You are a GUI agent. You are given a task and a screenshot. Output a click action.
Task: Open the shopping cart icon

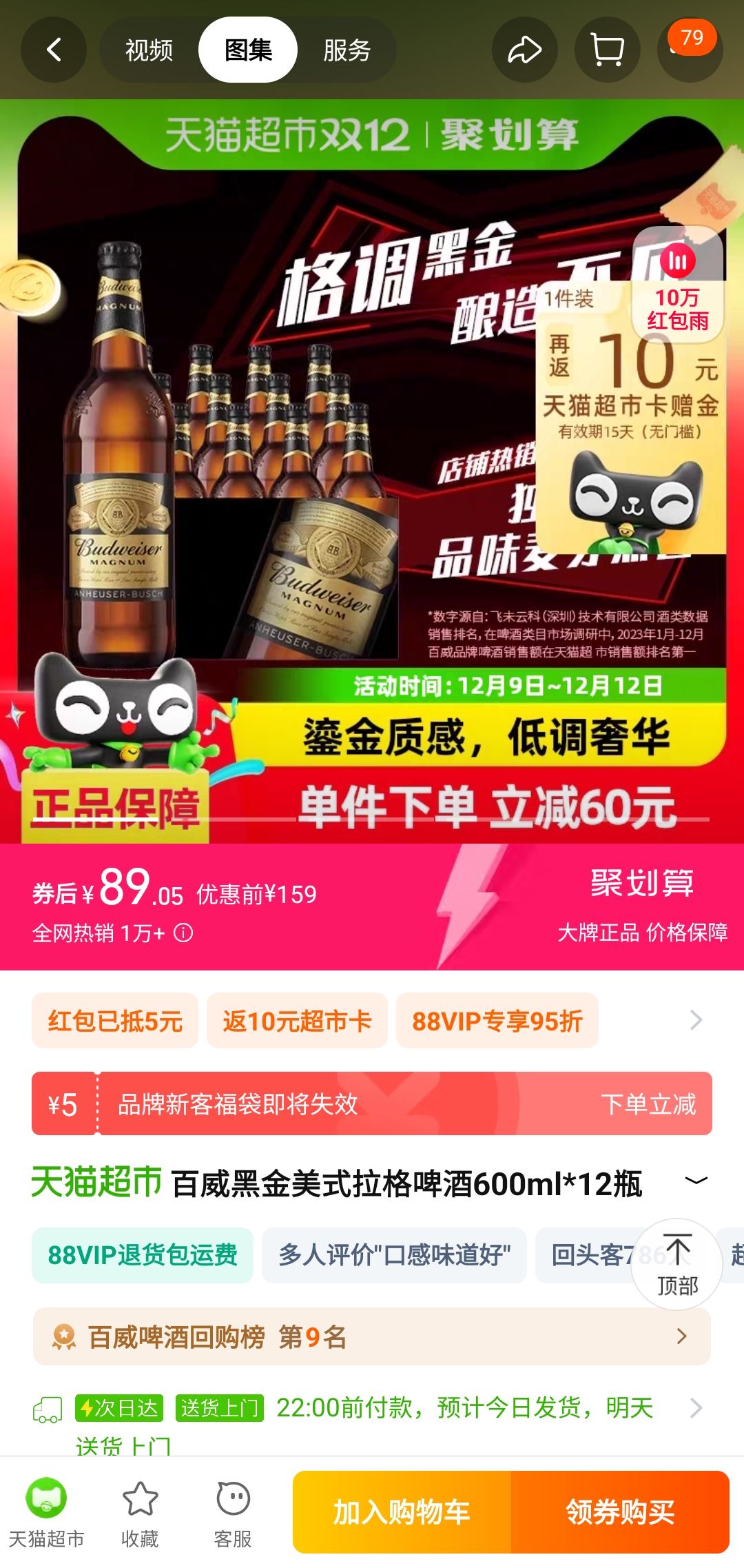click(608, 50)
